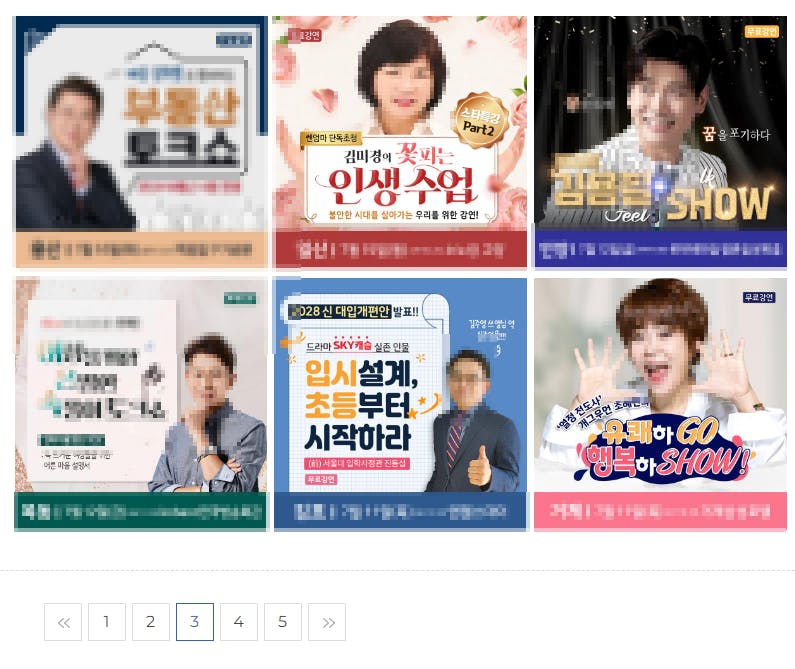Go to page 2
795x669 pixels.
tap(151, 622)
